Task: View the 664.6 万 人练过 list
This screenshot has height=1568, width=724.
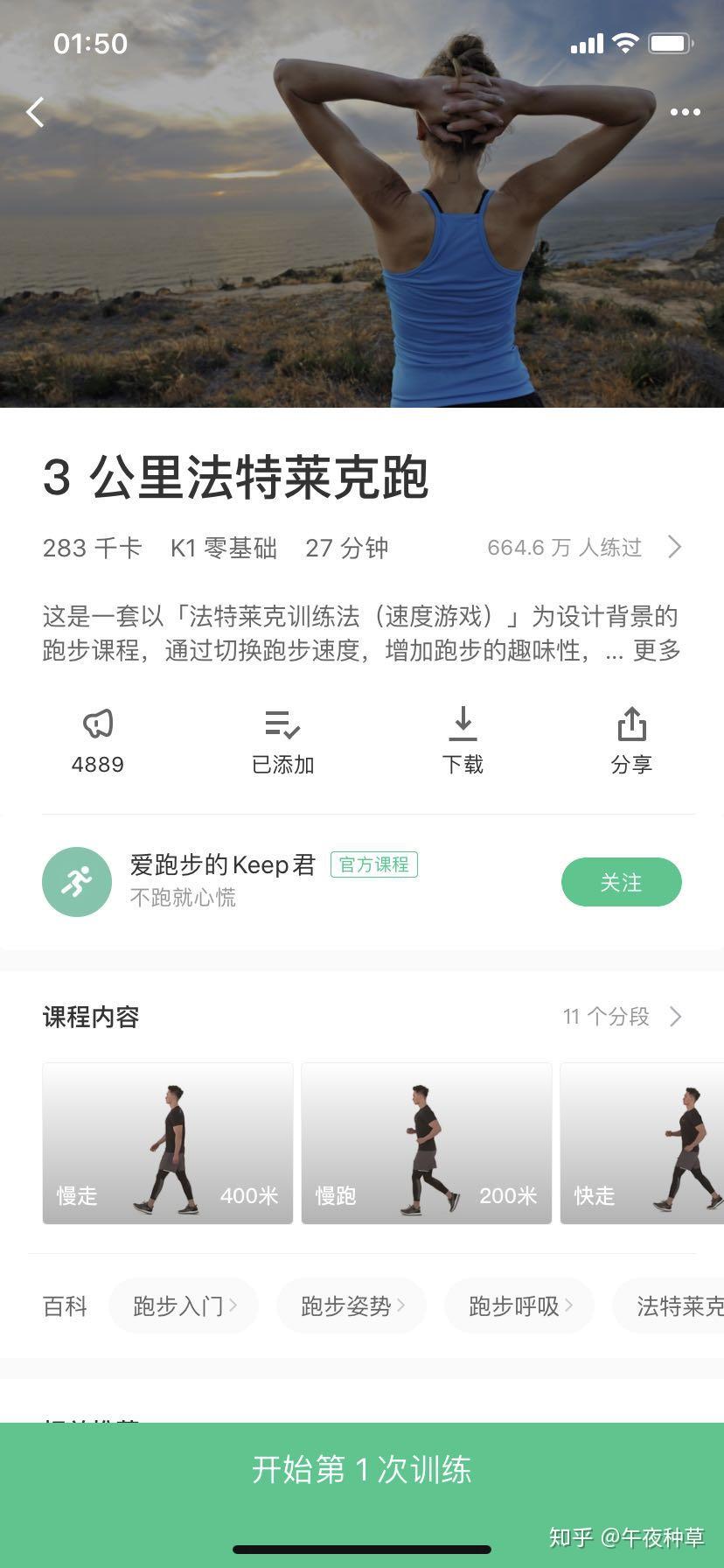Action: point(584,548)
